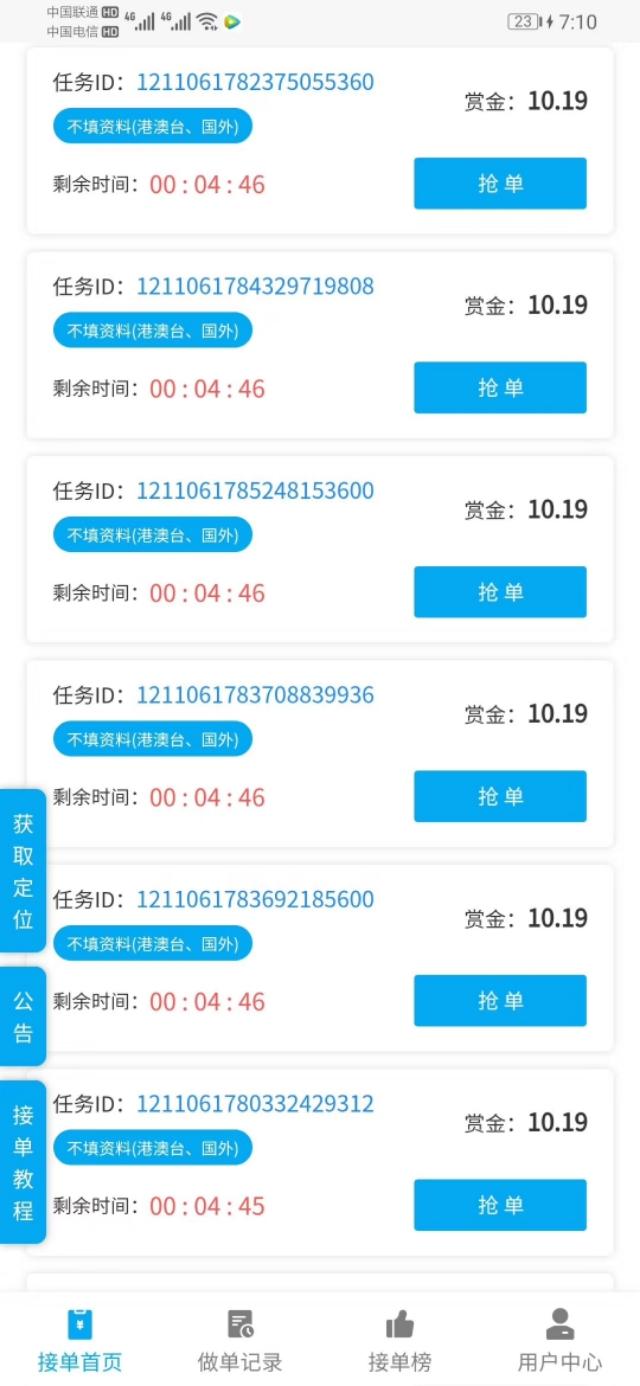Grab order for task 1211061784329719808
The height and width of the screenshot is (1386, 640).
(500, 387)
